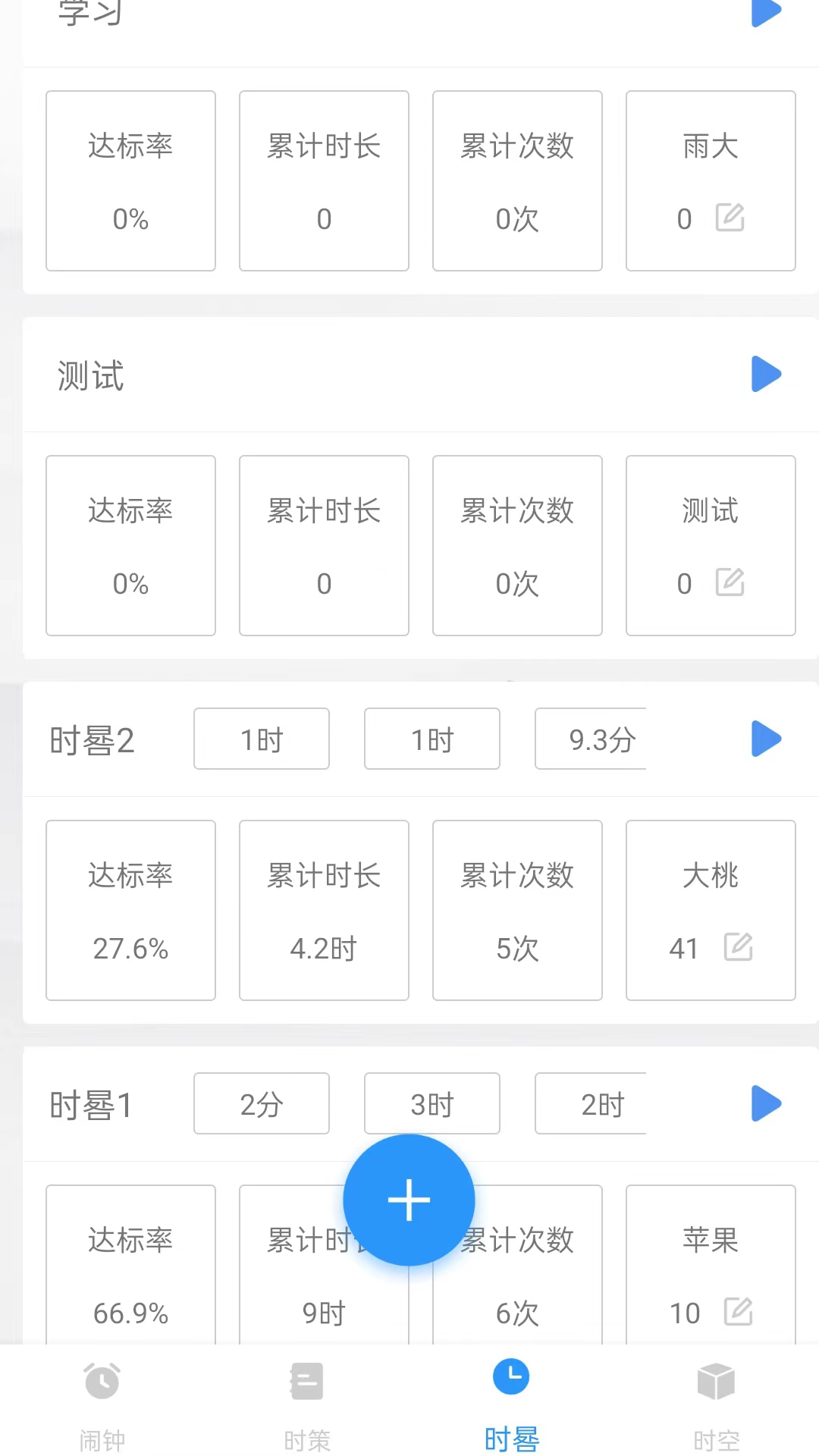
Task: Open the 2时 setting of 时曇1
Action: point(601,1104)
